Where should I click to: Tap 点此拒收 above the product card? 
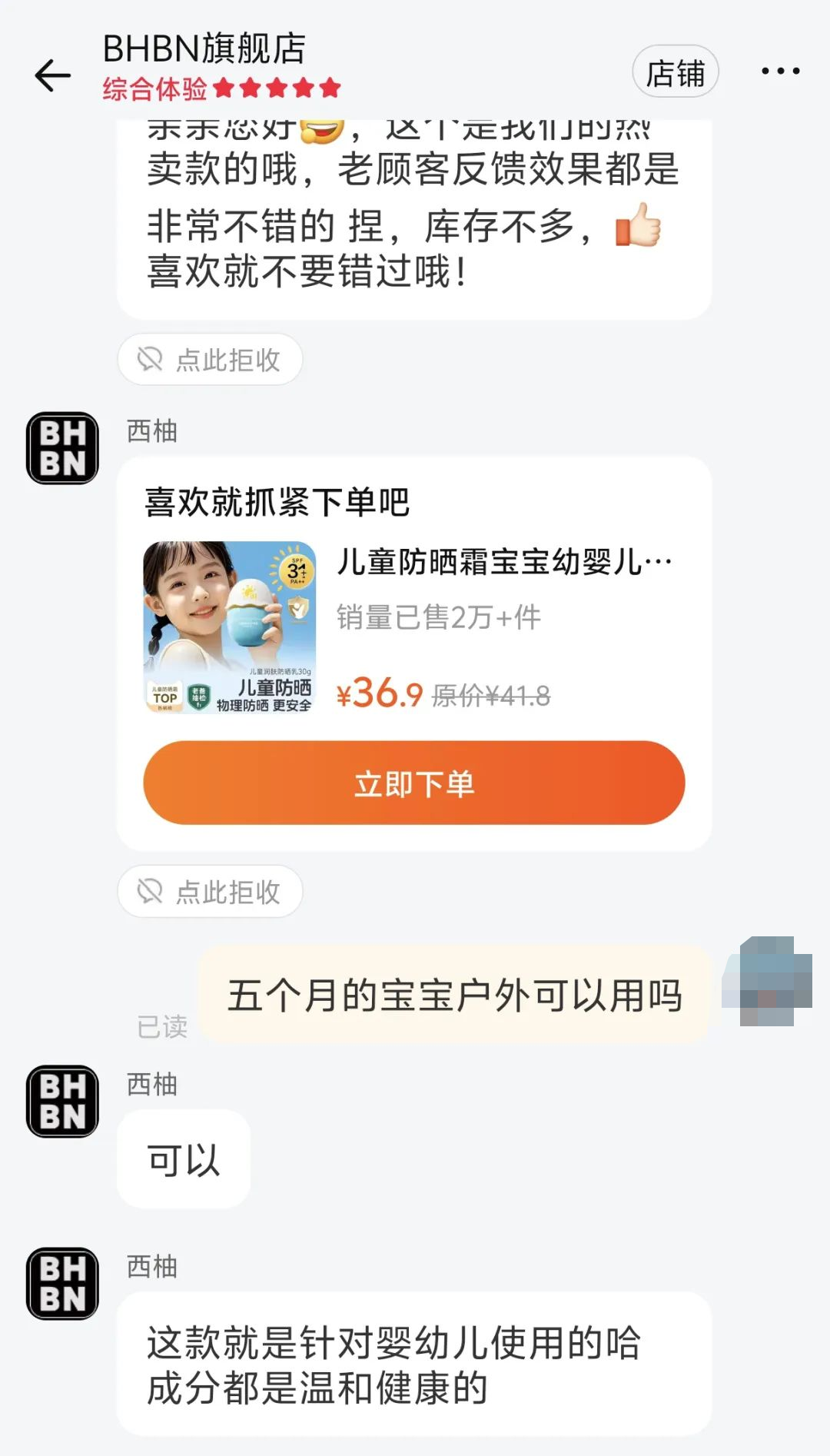pyautogui.click(x=210, y=359)
